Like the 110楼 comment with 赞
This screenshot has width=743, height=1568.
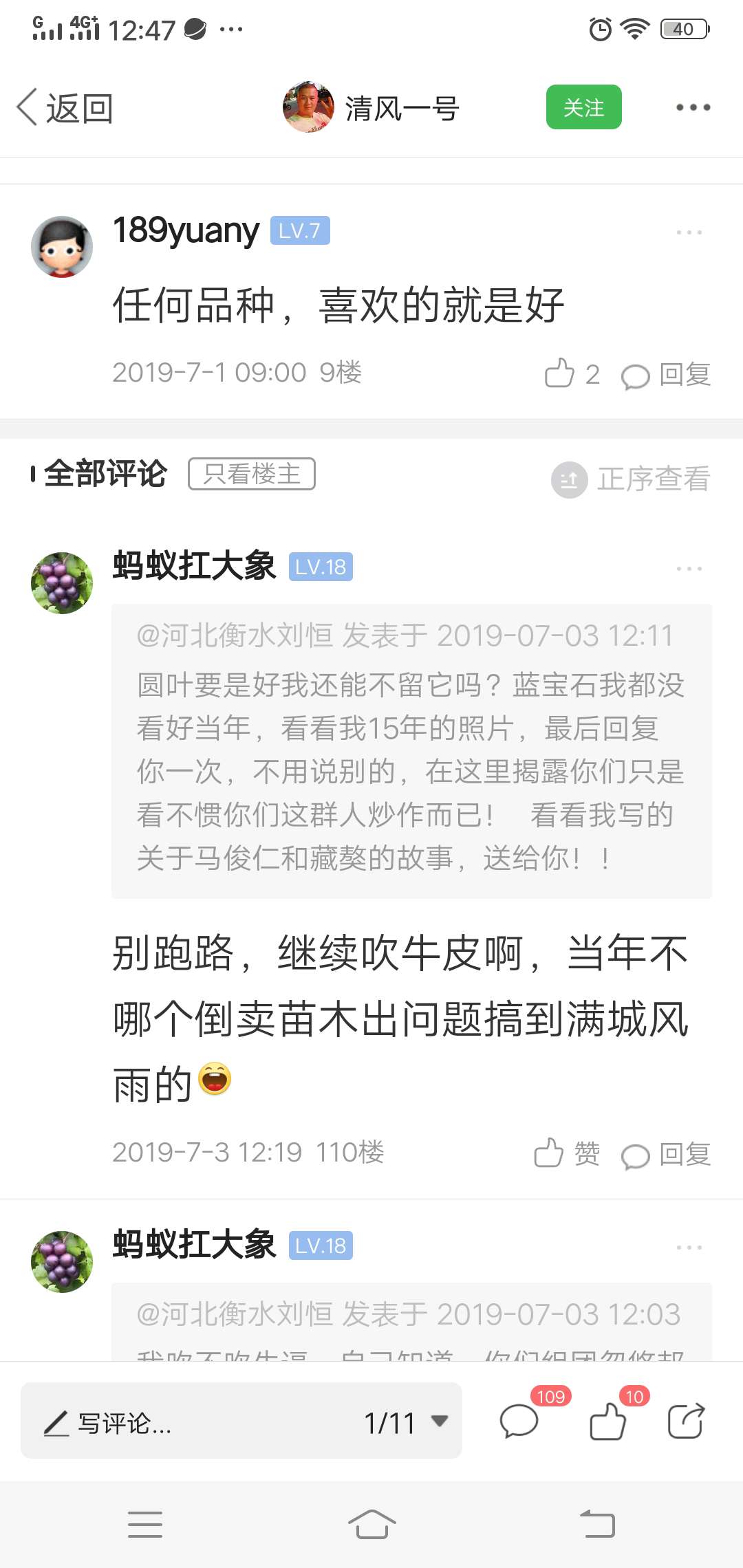coord(567,1153)
